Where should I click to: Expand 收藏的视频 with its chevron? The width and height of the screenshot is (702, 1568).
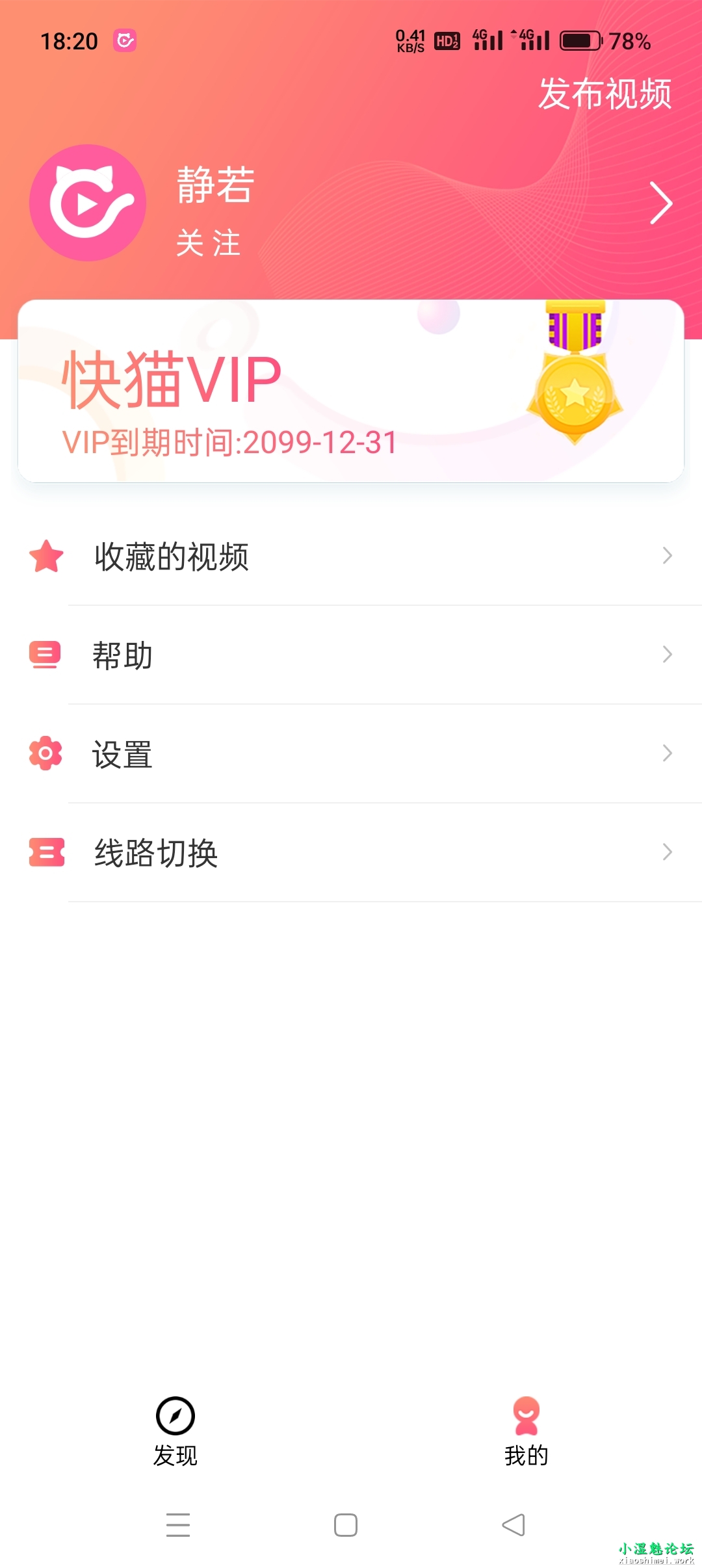coord(668,556)
